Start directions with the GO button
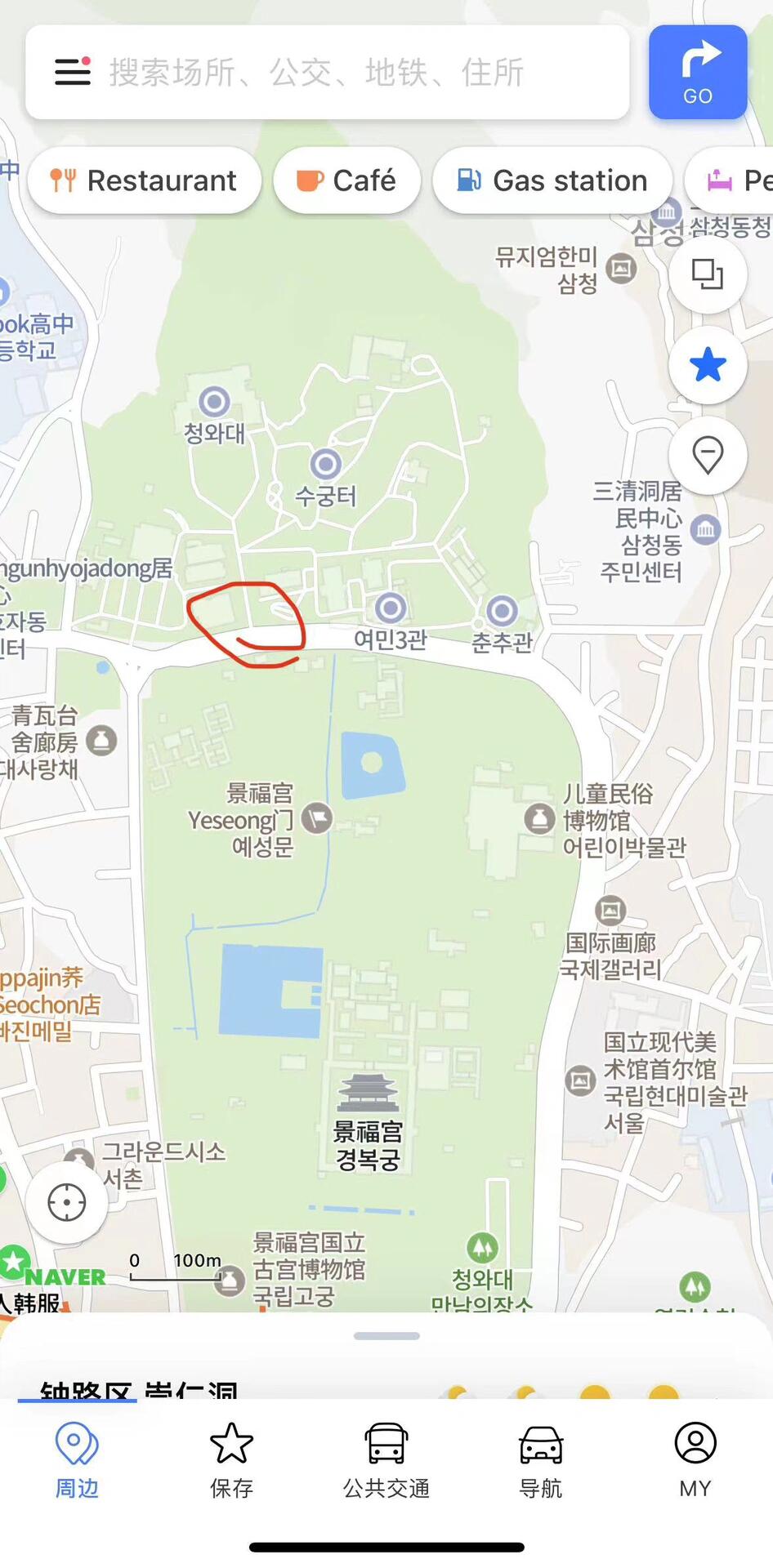 click(697, 72)
